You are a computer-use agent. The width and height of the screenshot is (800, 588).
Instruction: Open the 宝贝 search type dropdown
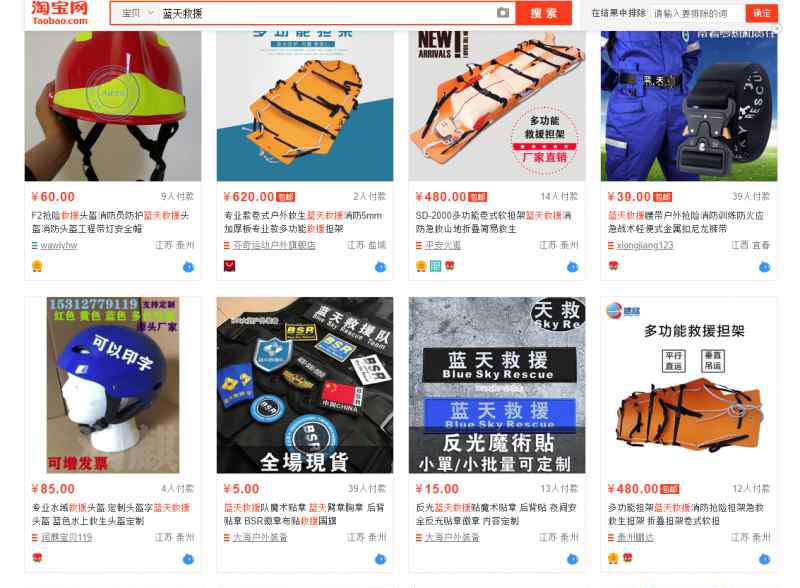(x=137, y=13)
